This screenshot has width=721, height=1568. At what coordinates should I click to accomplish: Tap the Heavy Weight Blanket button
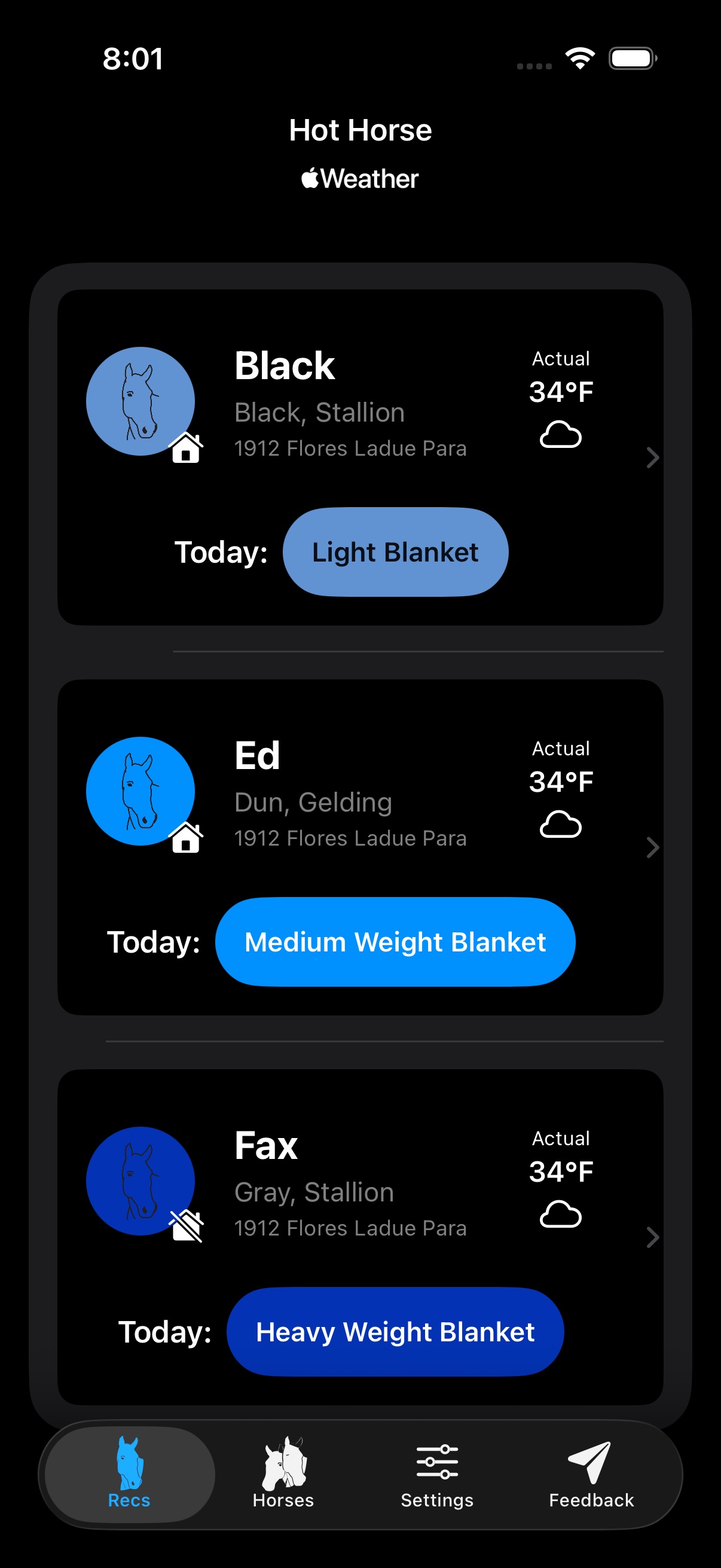tap(396, 1332)
